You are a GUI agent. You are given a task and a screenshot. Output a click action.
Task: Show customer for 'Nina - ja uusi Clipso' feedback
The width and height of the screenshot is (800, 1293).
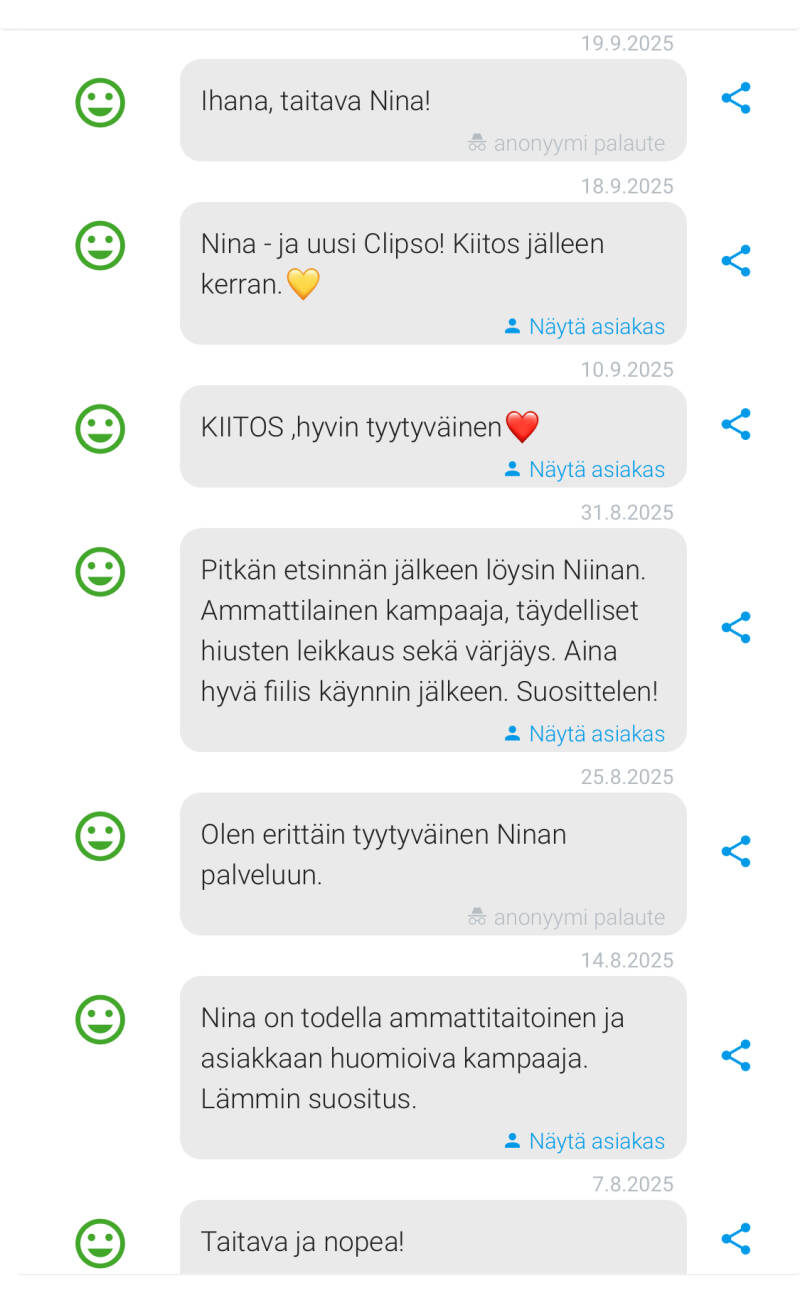tap(584, 326)
